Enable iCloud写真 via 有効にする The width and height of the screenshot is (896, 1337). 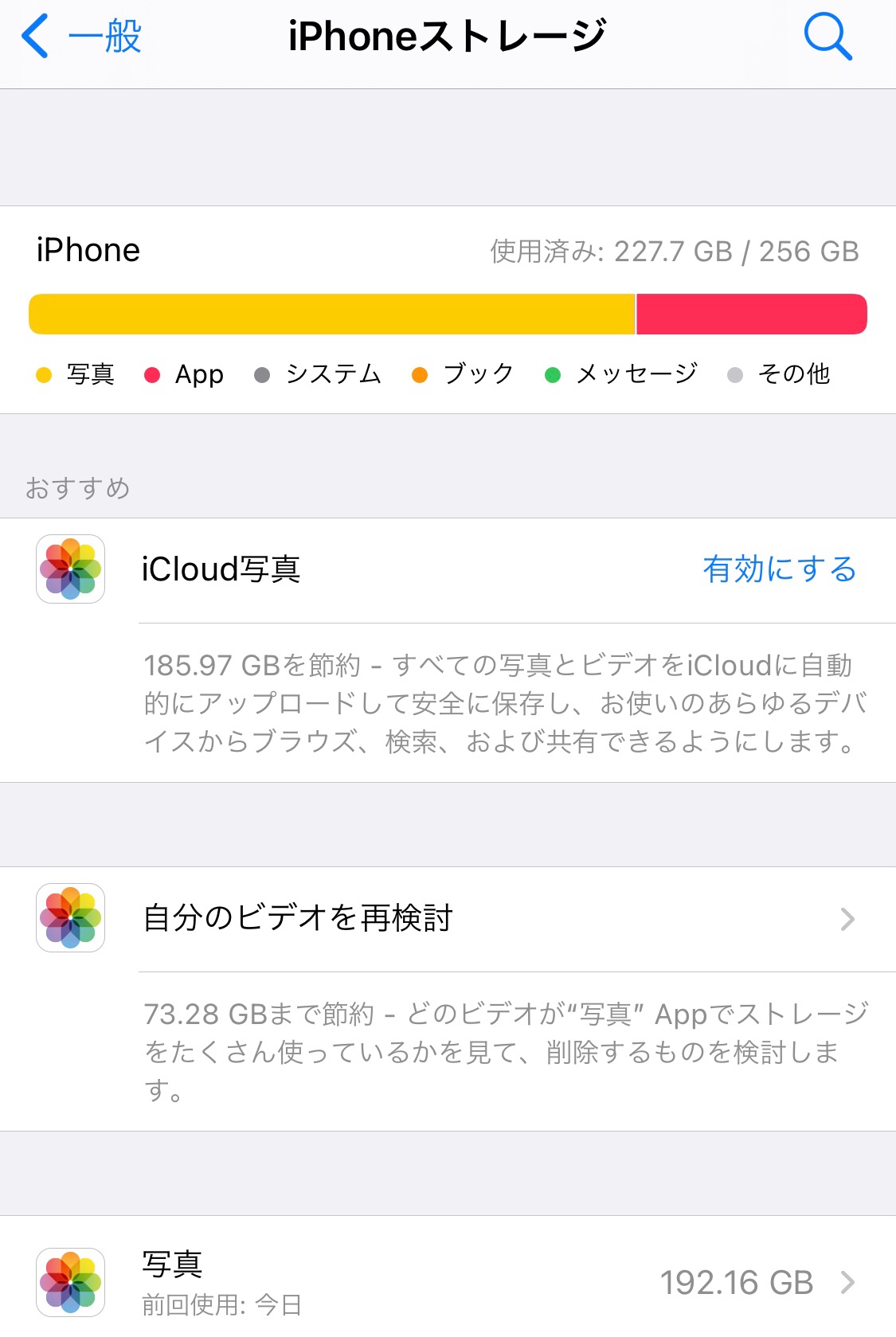[x=778, y=569]
